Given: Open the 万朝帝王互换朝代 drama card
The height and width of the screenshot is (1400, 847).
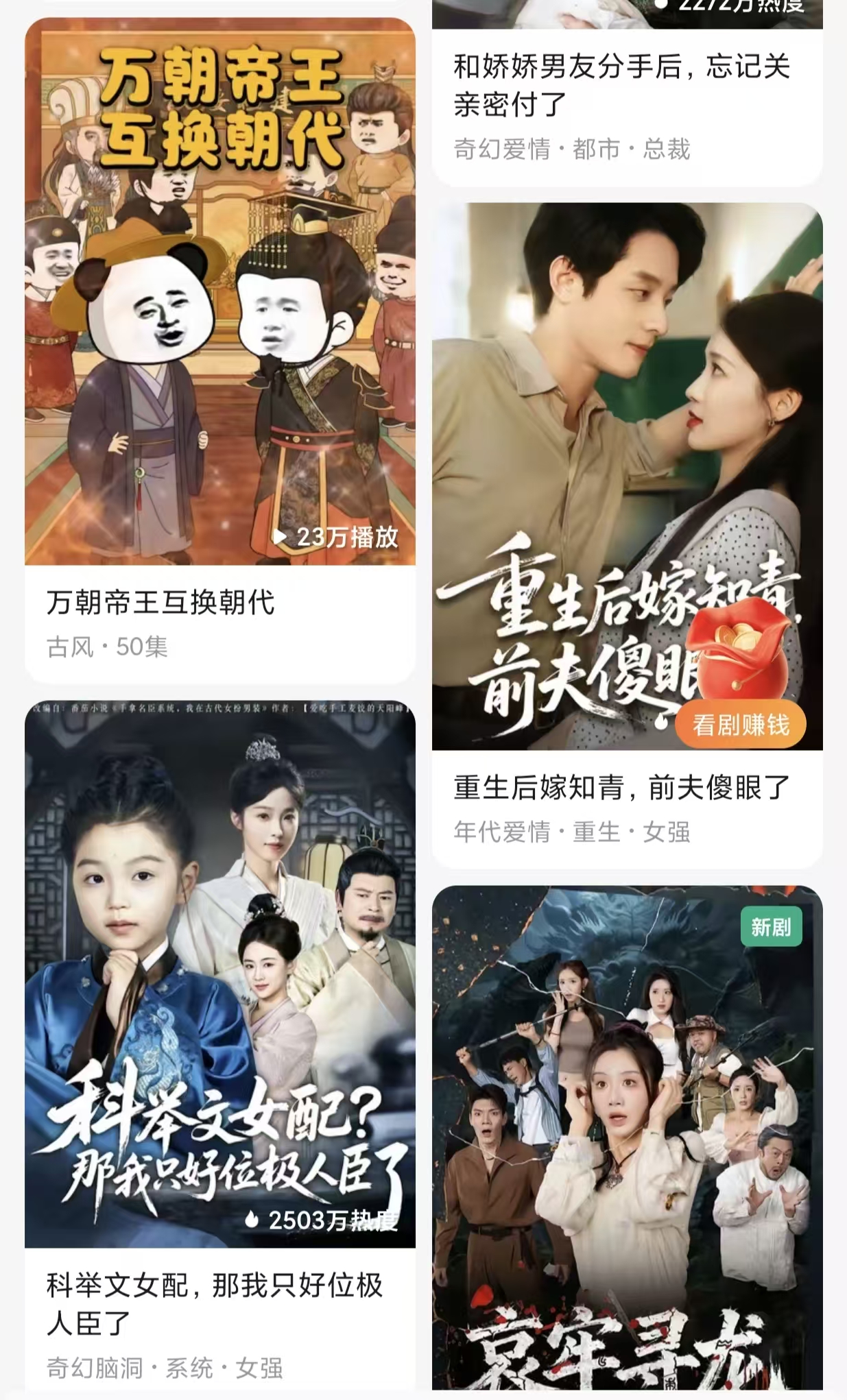Looking at the screenshot, I should [x=220, y=350].
